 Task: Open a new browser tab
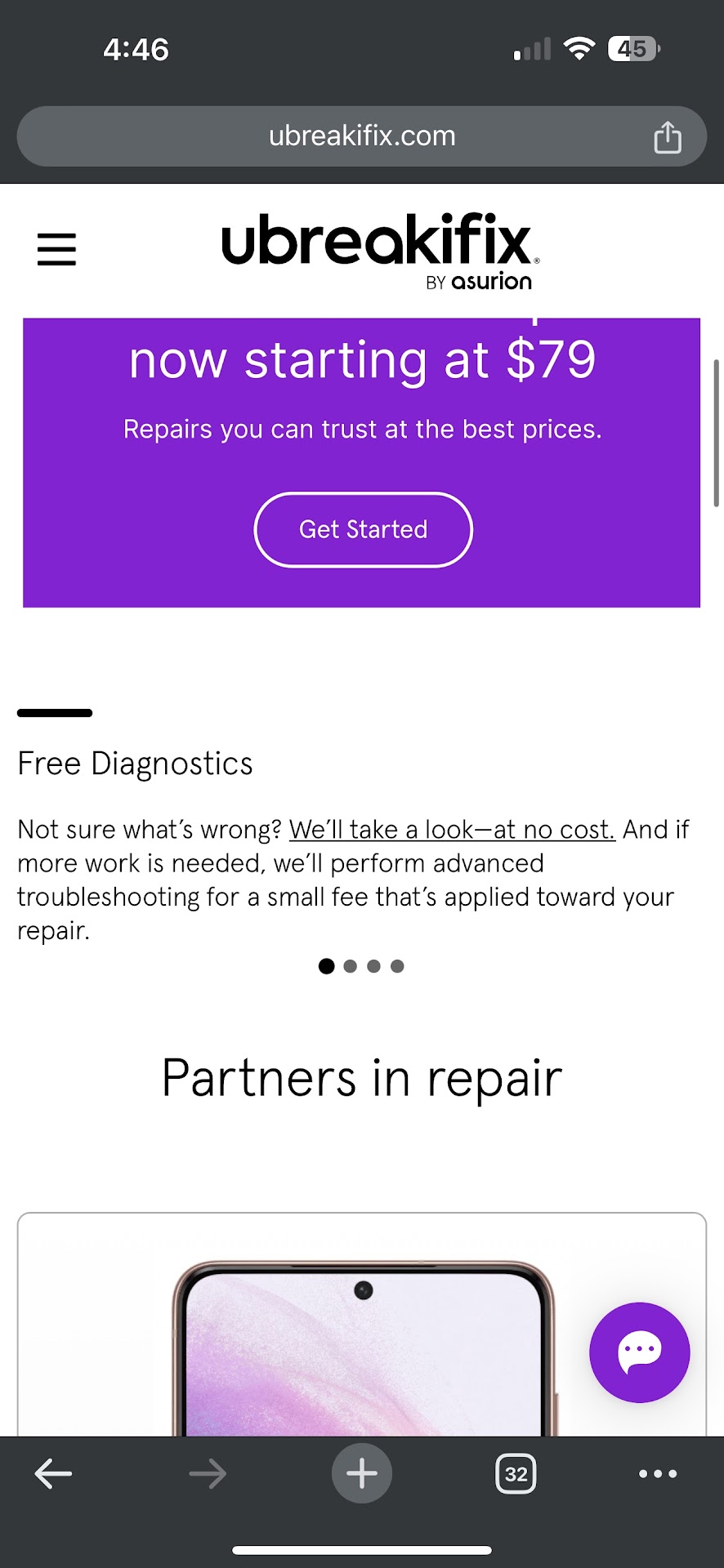pyautogui.click(x=362, y=1473)
